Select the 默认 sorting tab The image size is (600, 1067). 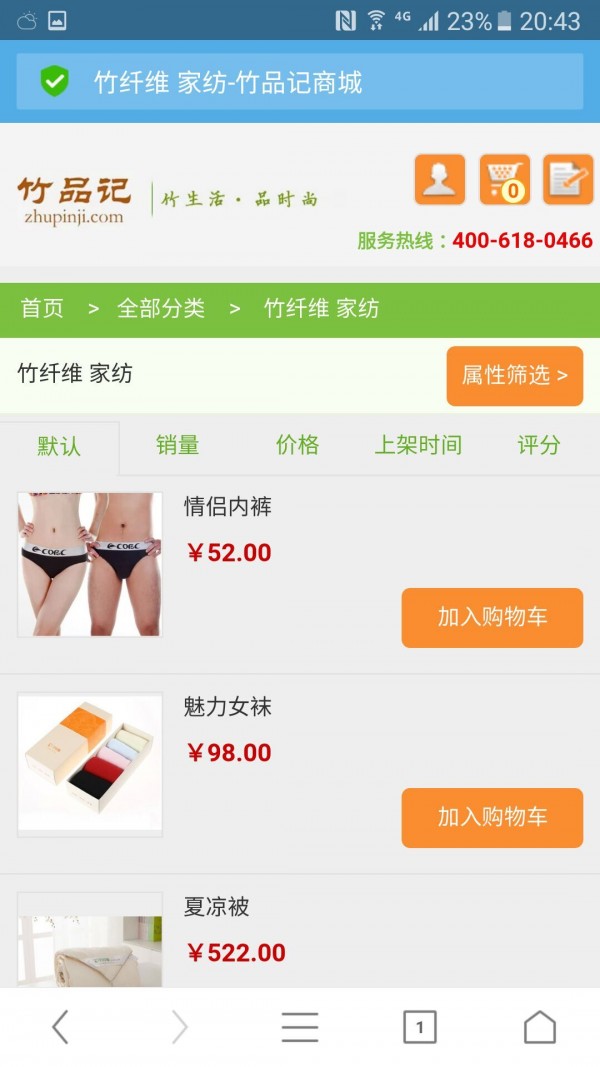pos(59,446)
